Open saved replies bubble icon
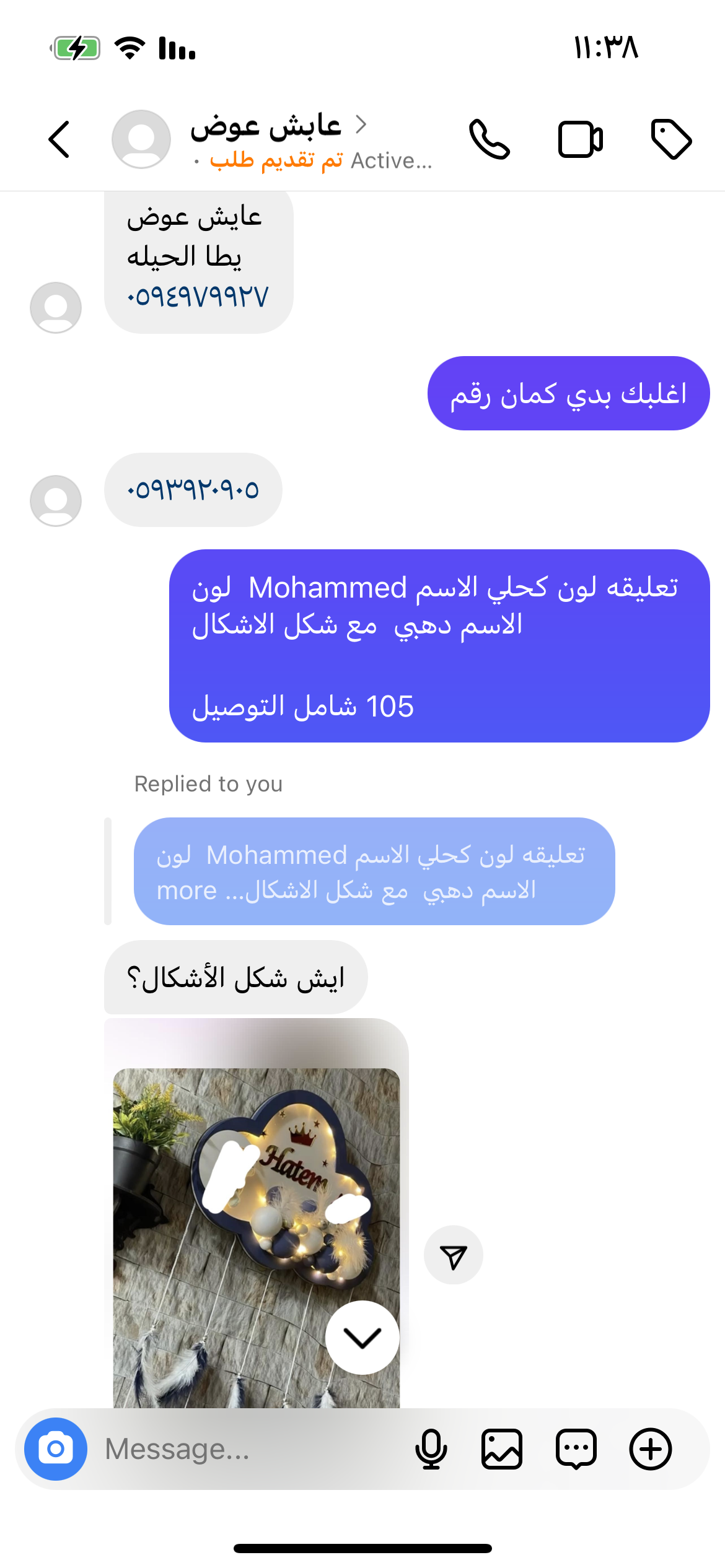 (x=576, y=1448)
